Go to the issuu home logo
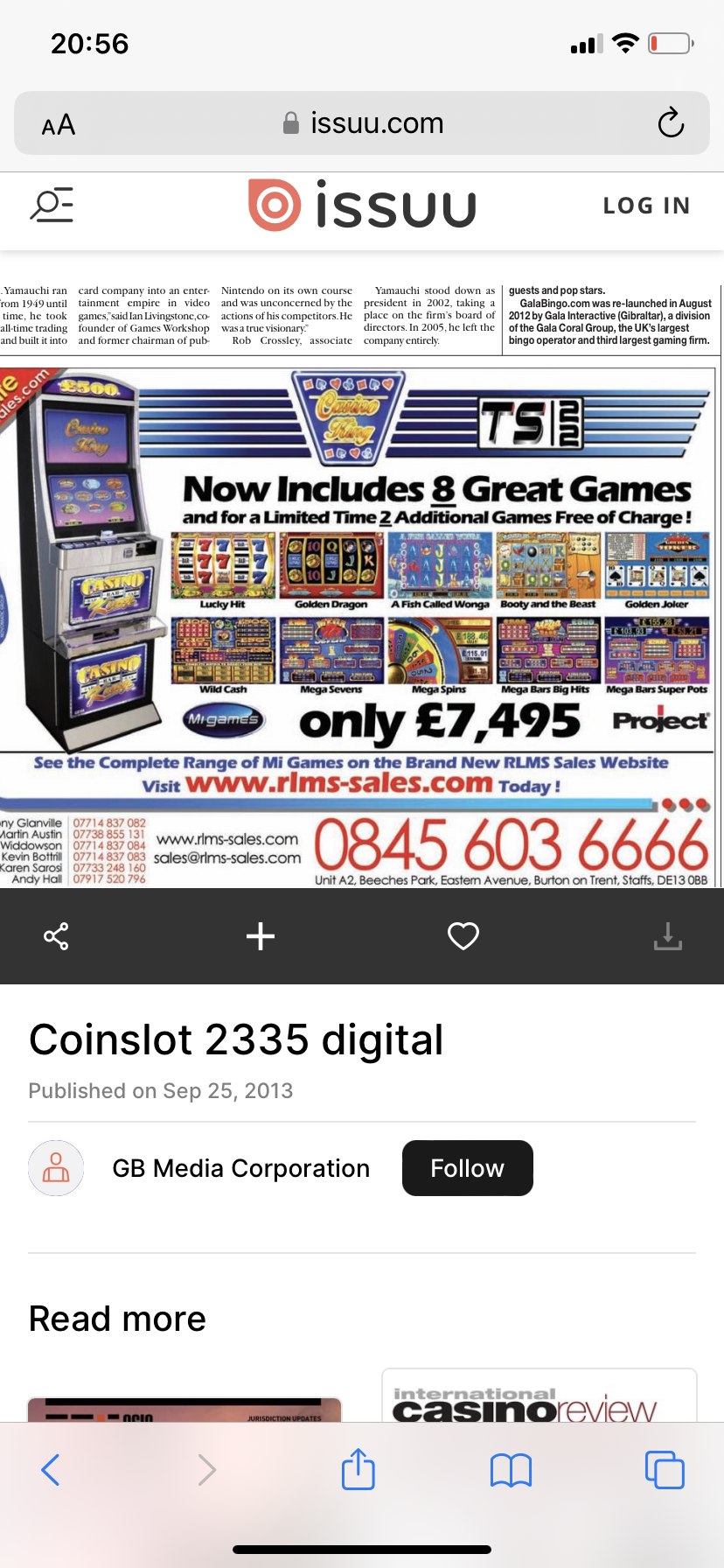This screenshot has width=724, height=1568. coord(362,206)
